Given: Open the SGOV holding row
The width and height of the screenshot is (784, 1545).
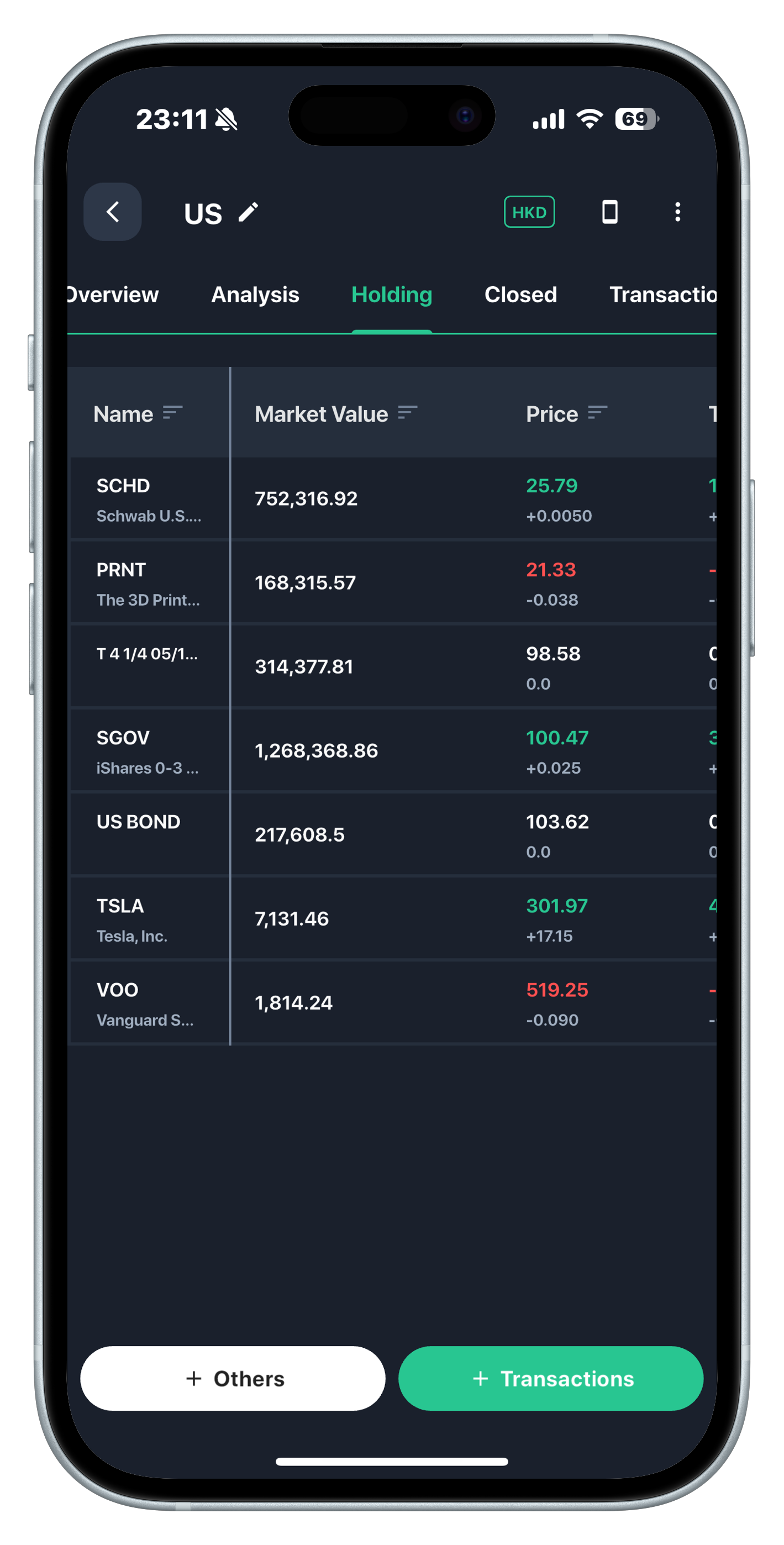Looking at the screenshot, I should click(x=149, y=751).
